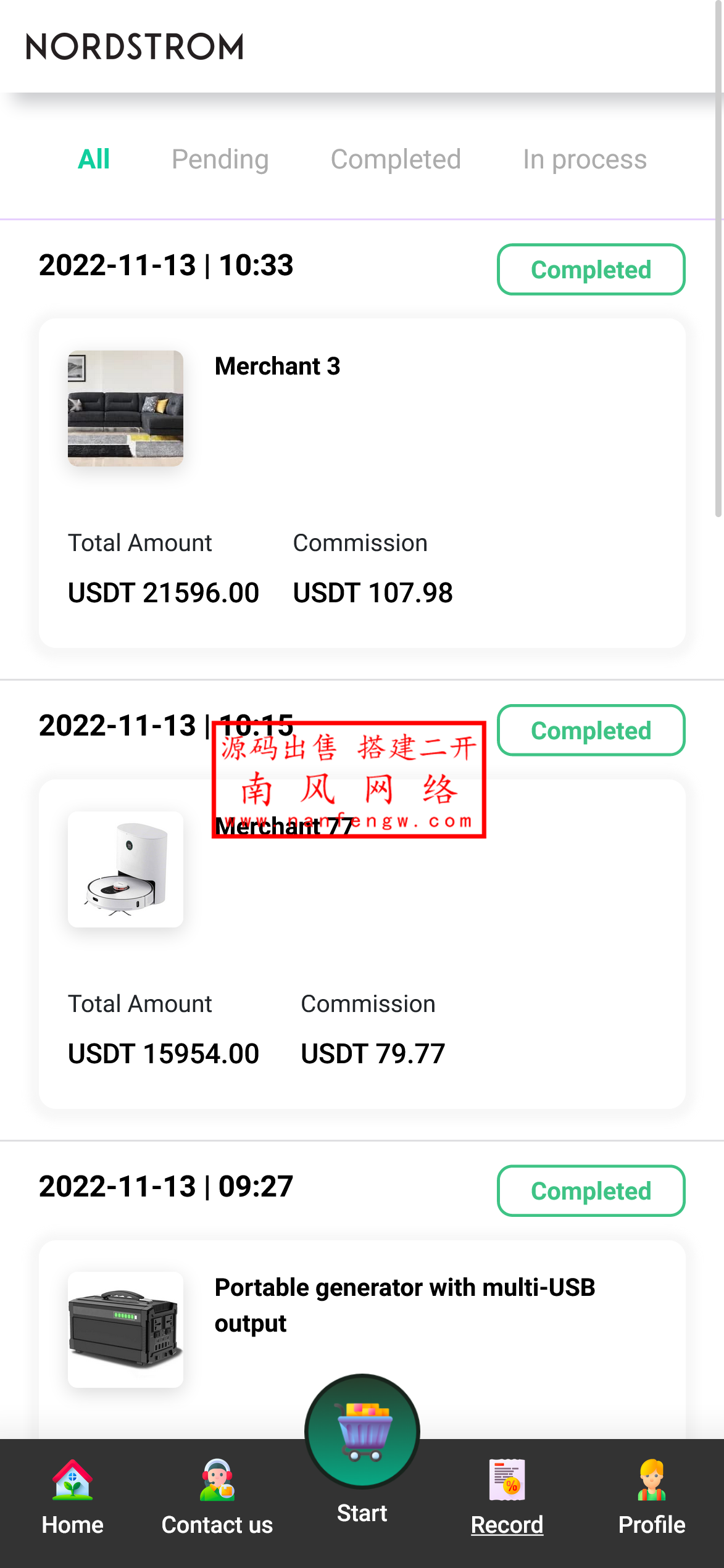Switch to the Pending tab
The height and width of the screenshot is (1568, 724).
[x=220, y=159]
